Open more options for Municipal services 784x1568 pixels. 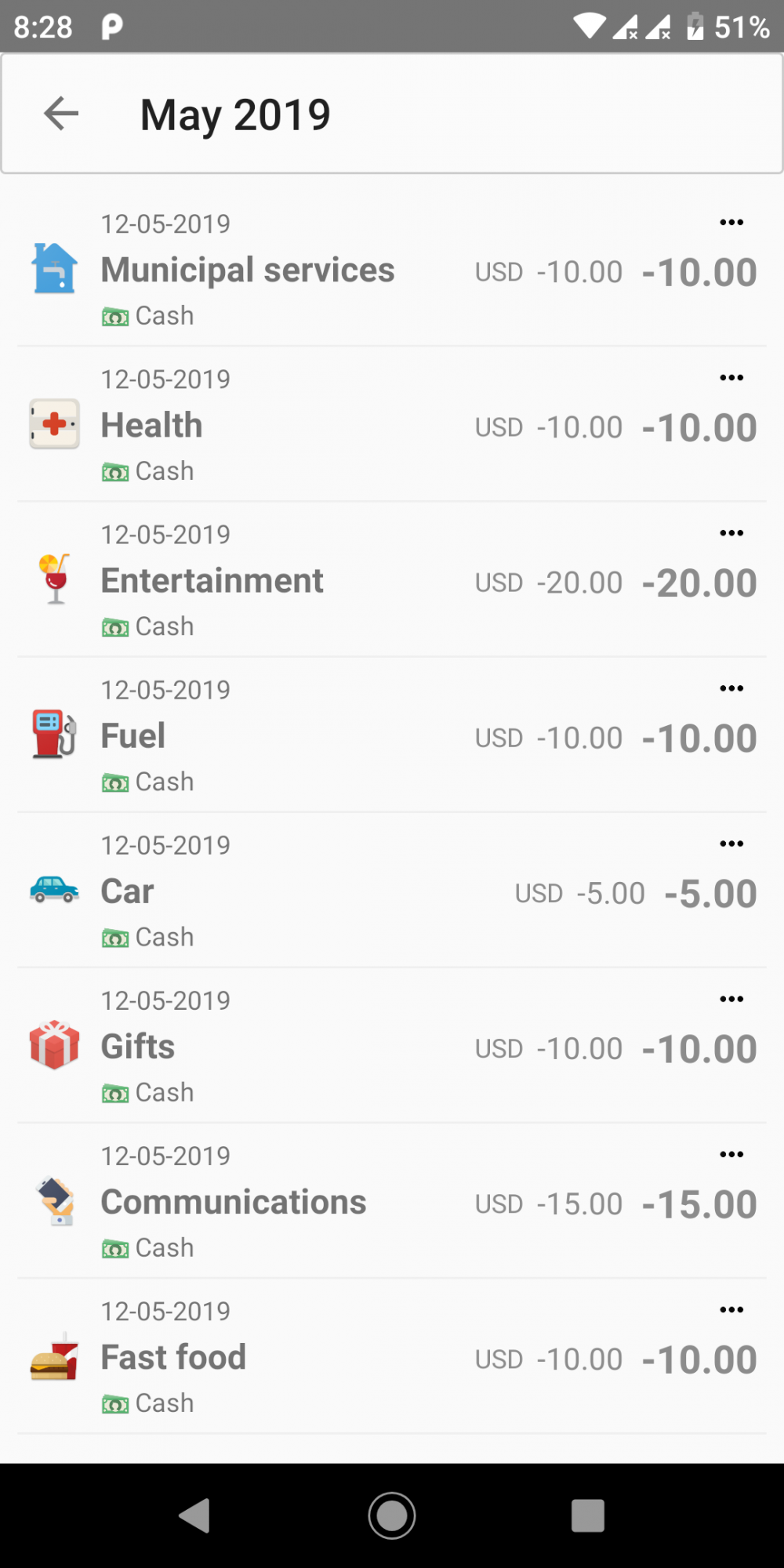point(731,223)
